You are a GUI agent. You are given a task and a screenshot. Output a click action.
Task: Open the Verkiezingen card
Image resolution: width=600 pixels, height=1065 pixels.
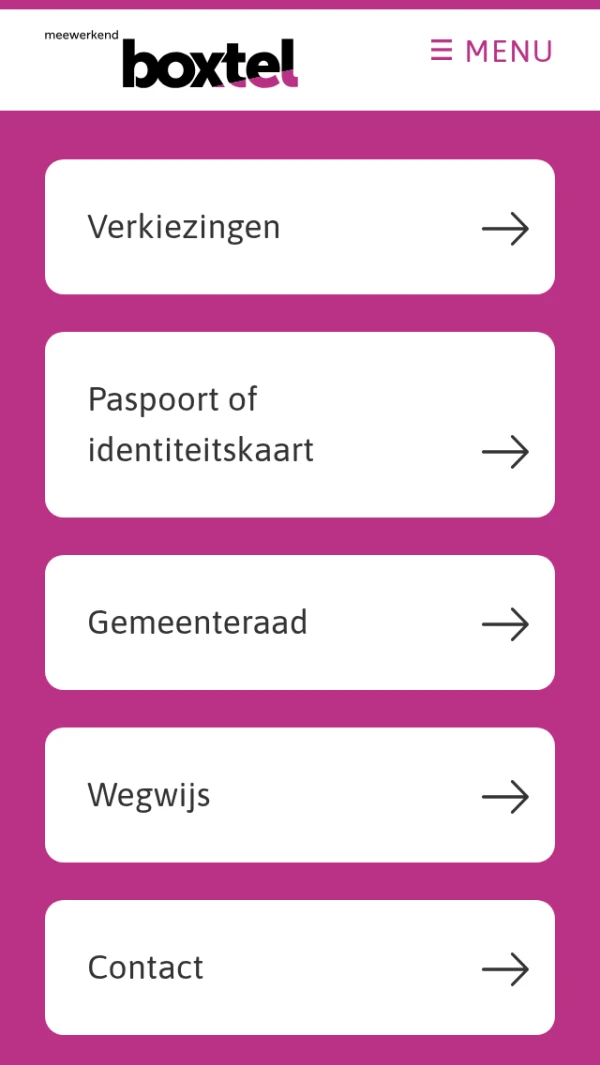pos(299,227)
